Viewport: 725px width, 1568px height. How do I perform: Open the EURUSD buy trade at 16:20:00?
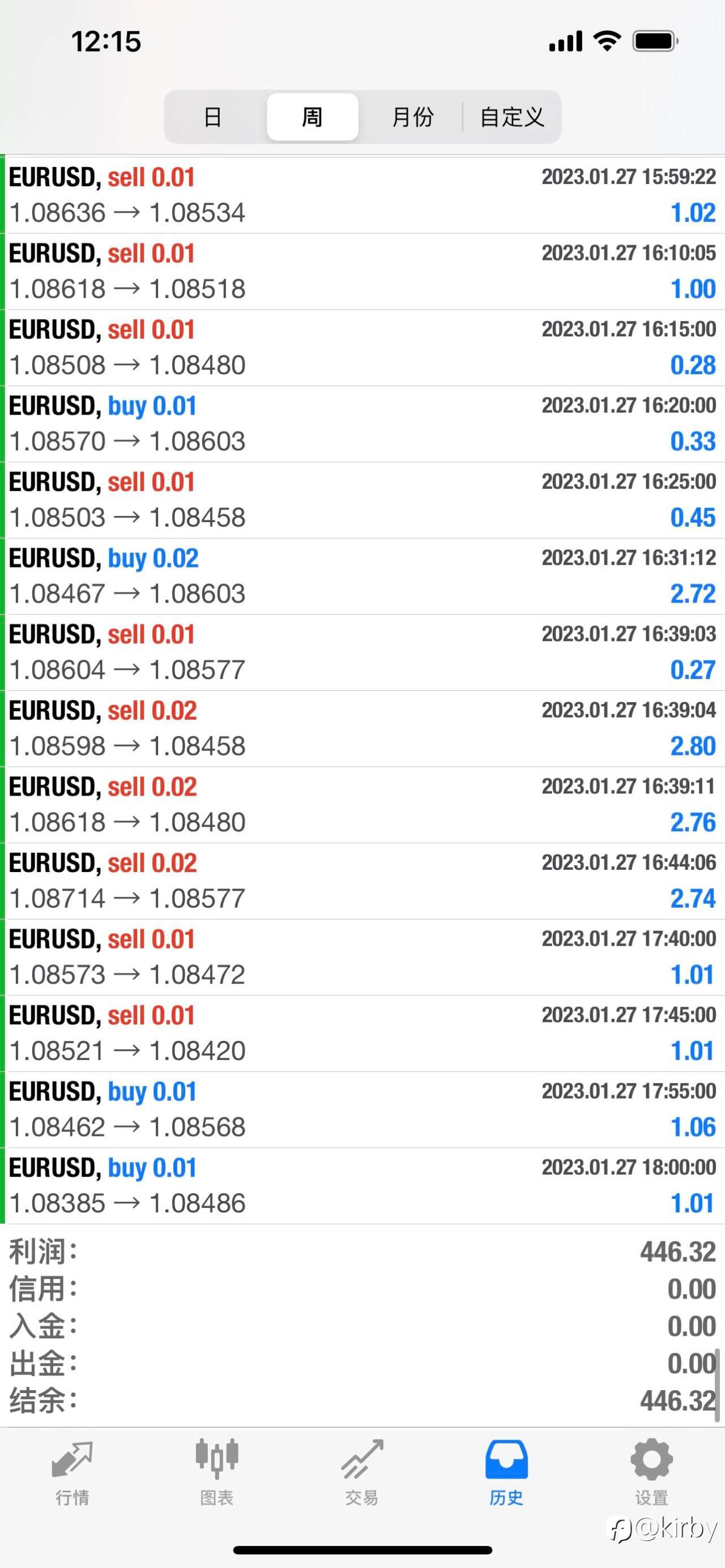tap(365, 424)
